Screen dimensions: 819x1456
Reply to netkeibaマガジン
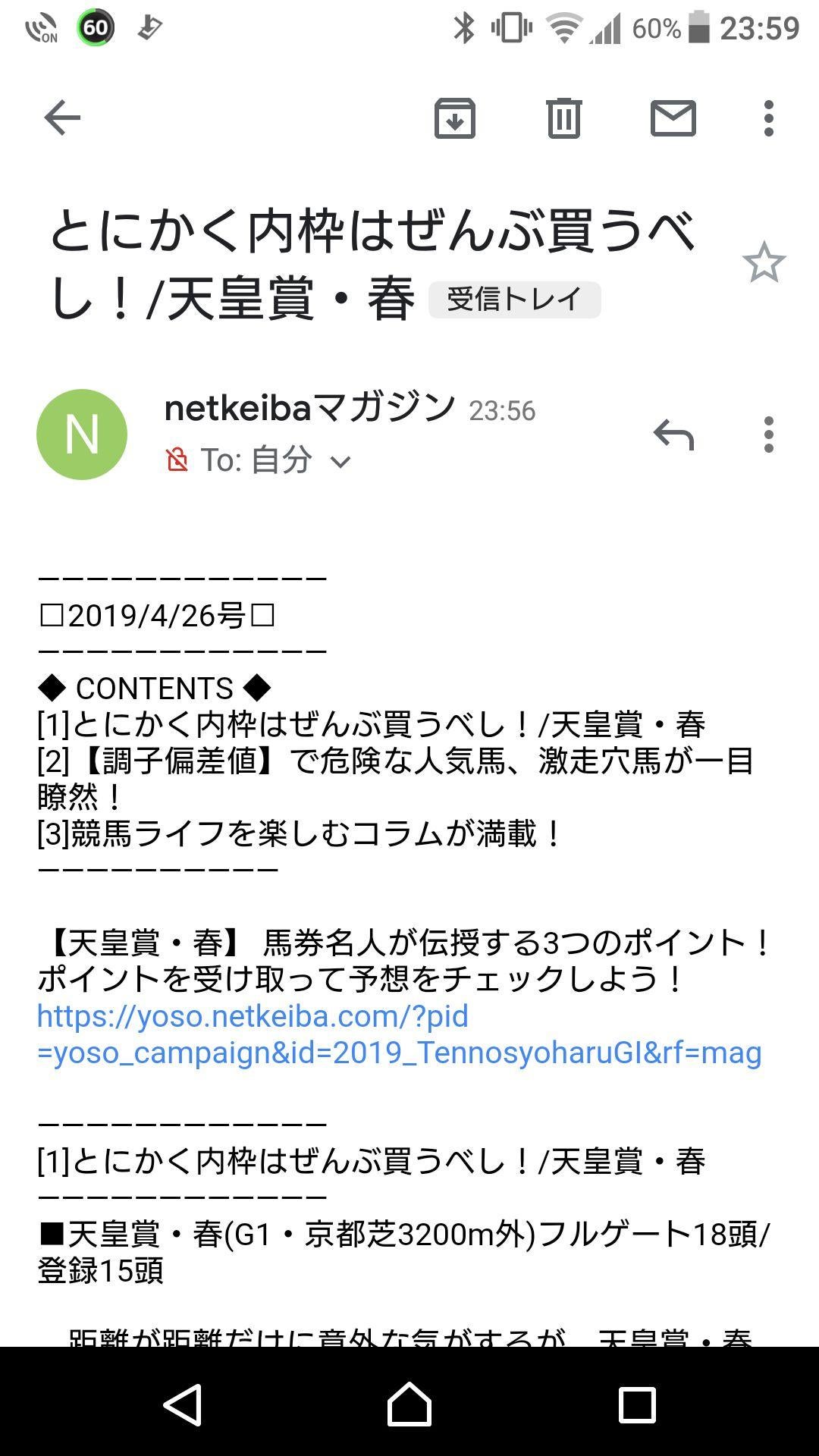(x=673, y=435)
